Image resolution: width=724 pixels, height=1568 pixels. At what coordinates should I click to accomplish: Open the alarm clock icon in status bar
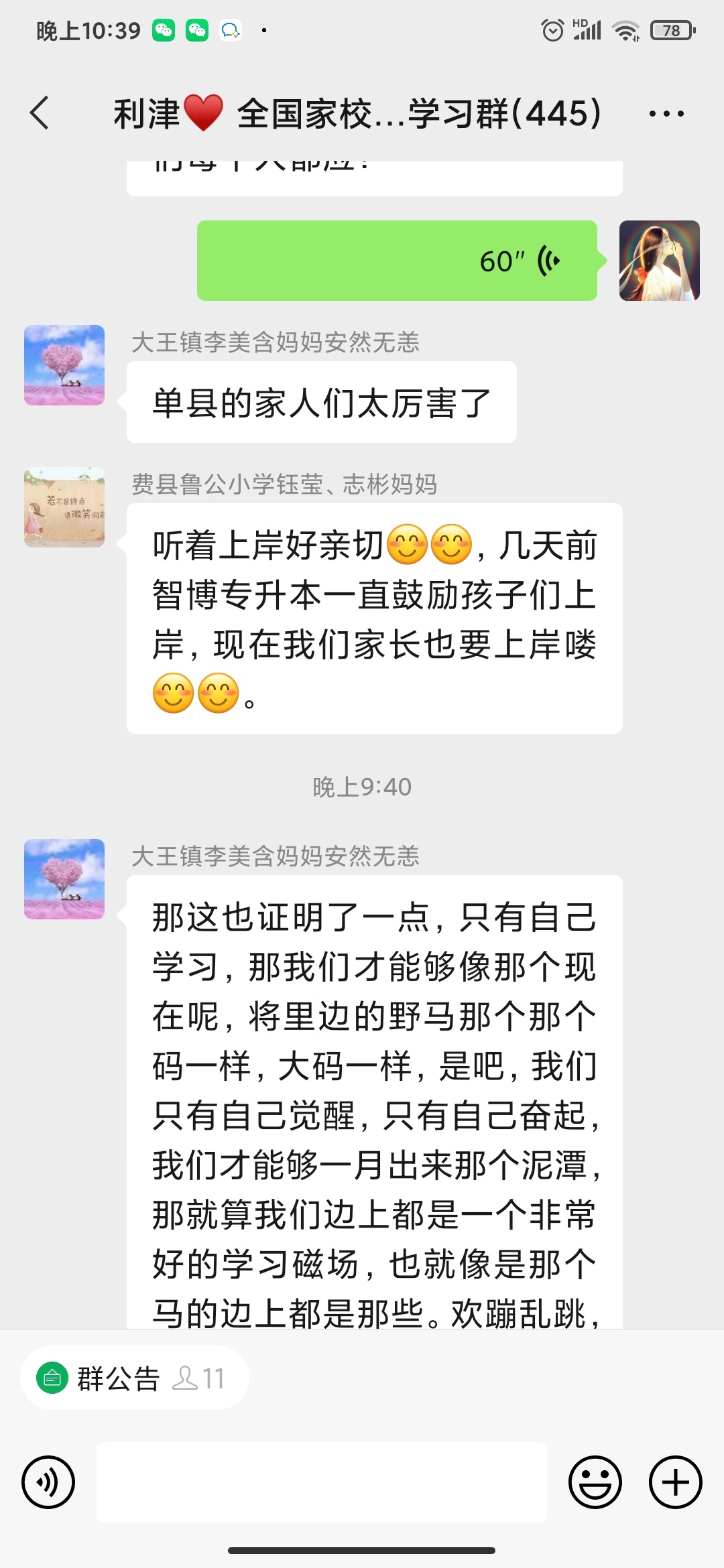click(552, 29)
